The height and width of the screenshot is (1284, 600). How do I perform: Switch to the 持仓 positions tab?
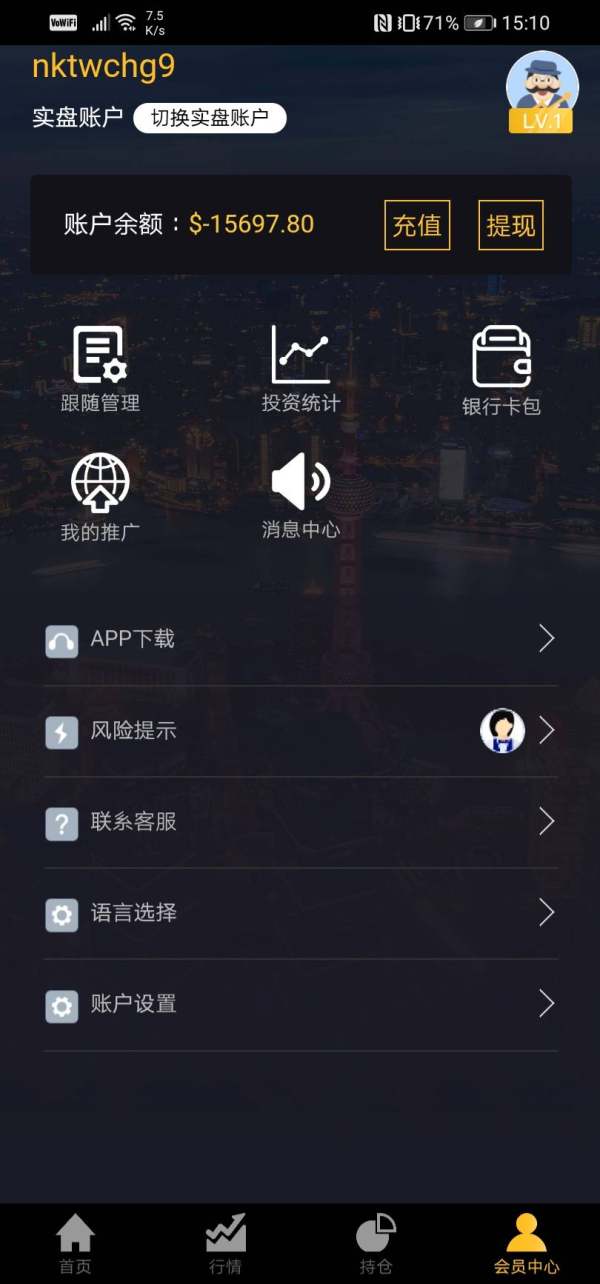coord(376,1244)
